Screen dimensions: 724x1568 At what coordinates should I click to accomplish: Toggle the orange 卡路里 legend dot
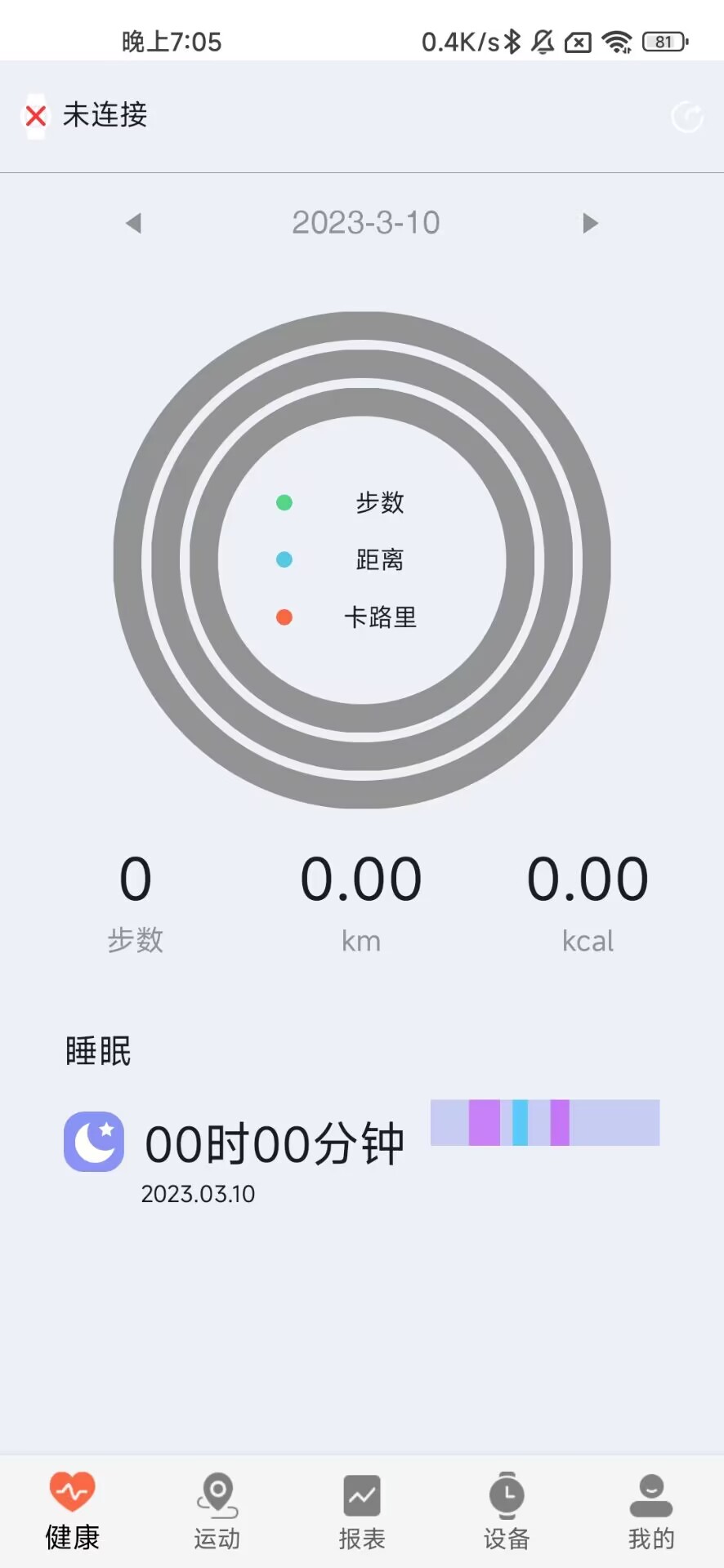[x=284, y=617]
